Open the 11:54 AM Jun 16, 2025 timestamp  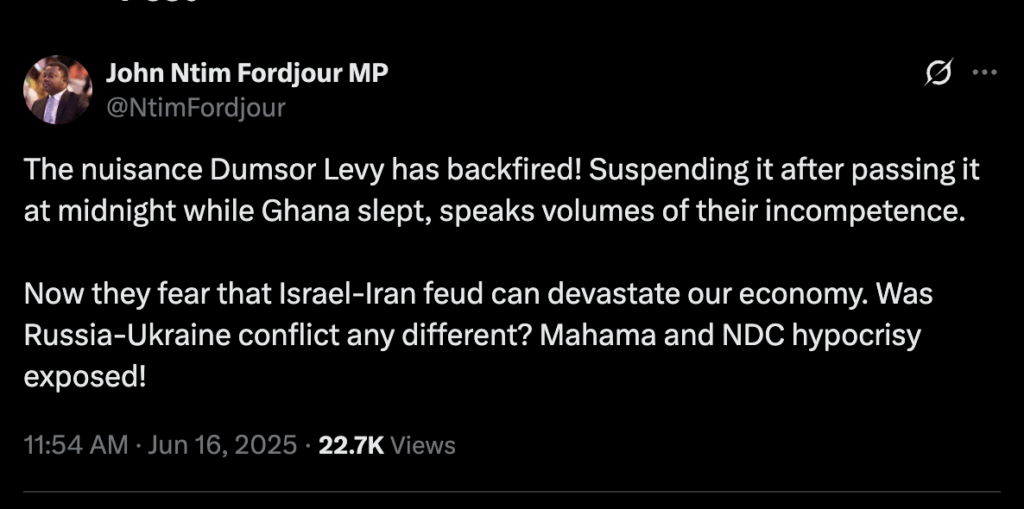pos(160,445)
